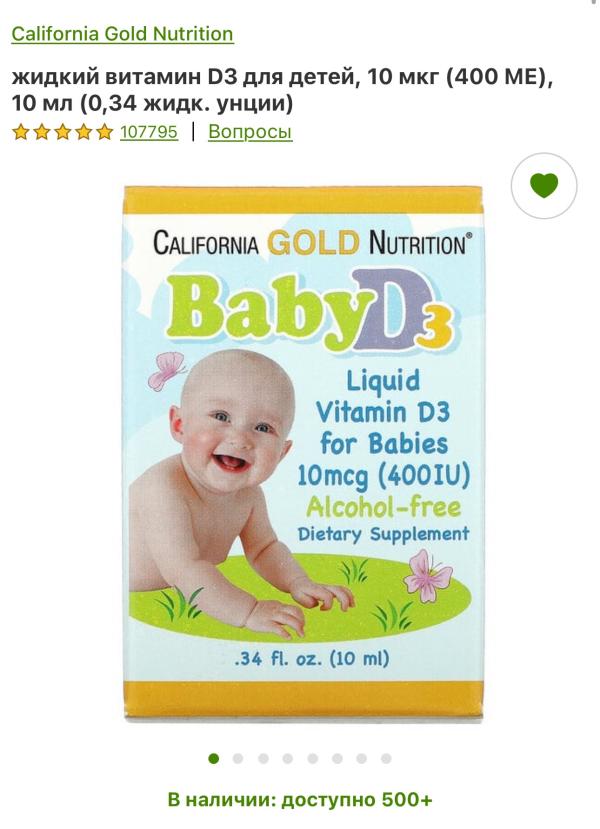Open the California Gold Nutrition brand link
This screenshot has width=600, height=829.
(122, 34)
